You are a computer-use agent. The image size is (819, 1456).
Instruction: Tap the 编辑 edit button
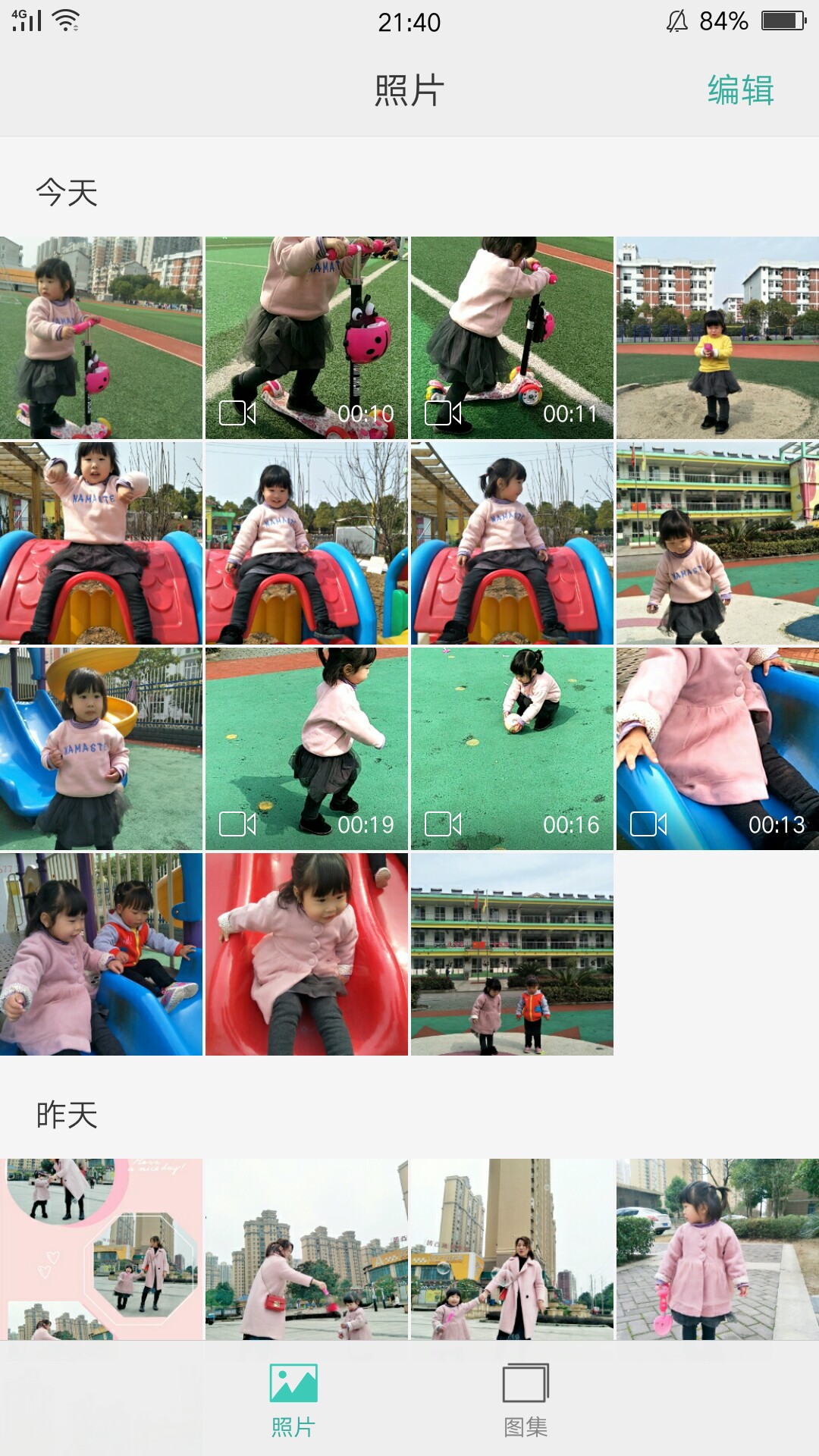coord(740,90)
